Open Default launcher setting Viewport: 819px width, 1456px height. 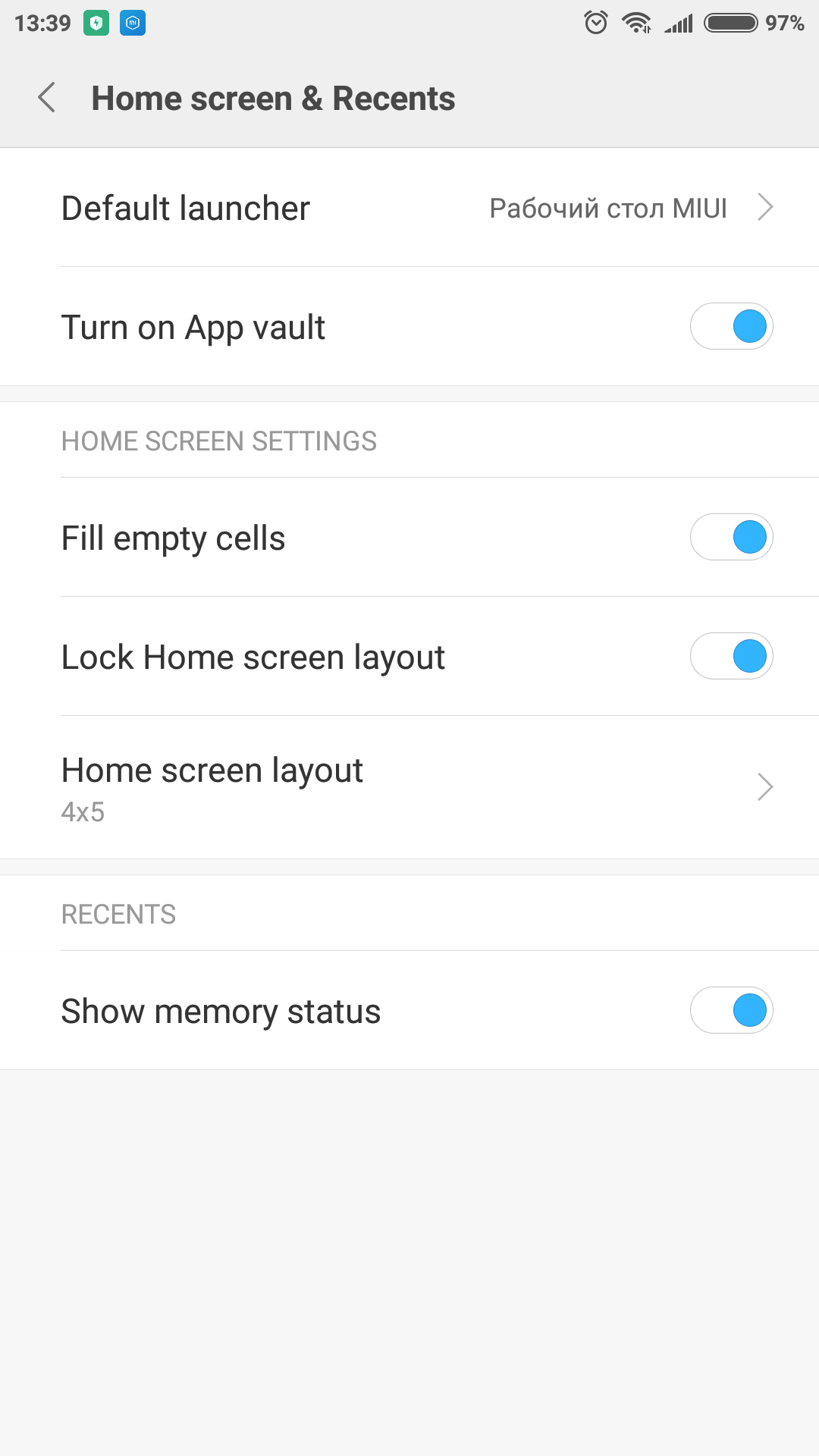[x=409, y=208]
